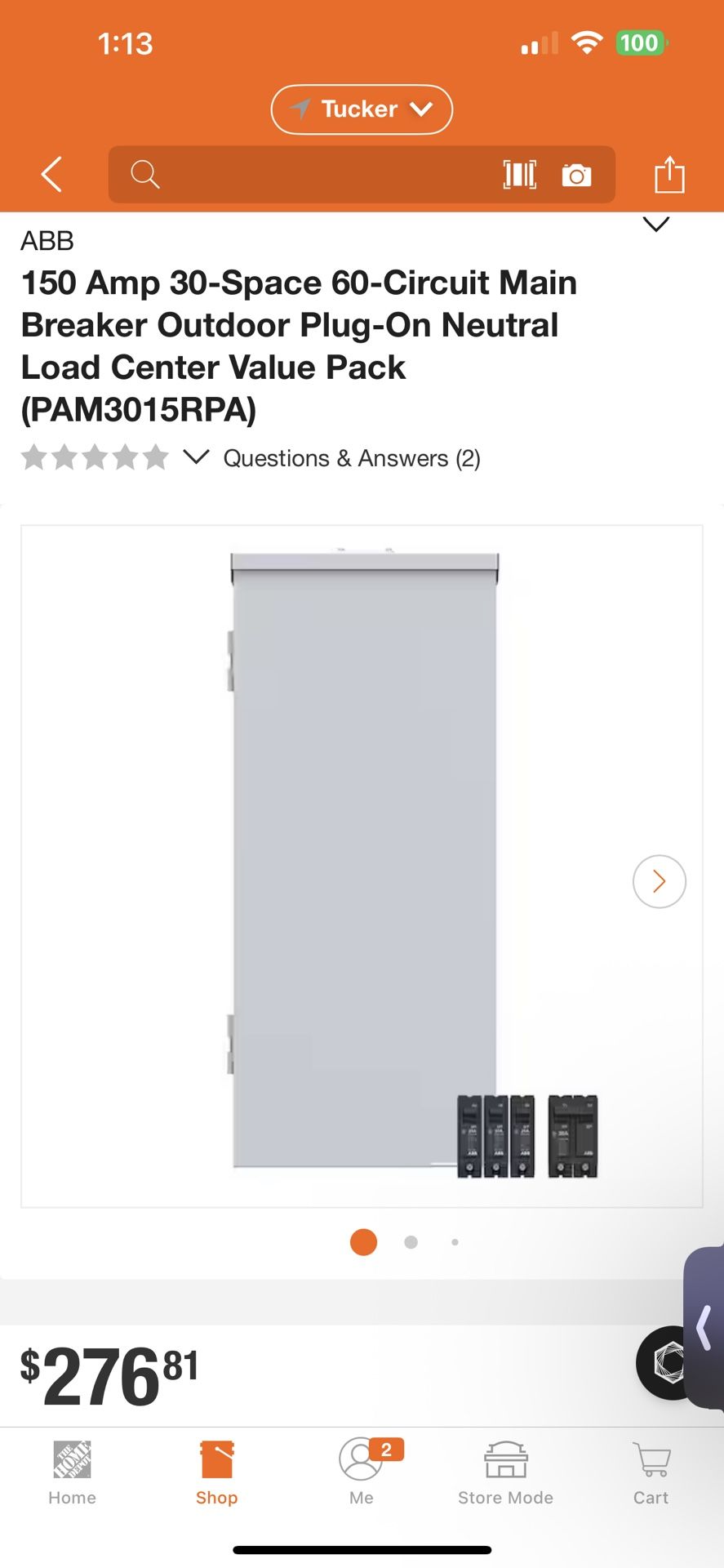The height and width of the screenshot is (1568, 724).
Task: Go back to the previous page
Action: pos(51,174)
